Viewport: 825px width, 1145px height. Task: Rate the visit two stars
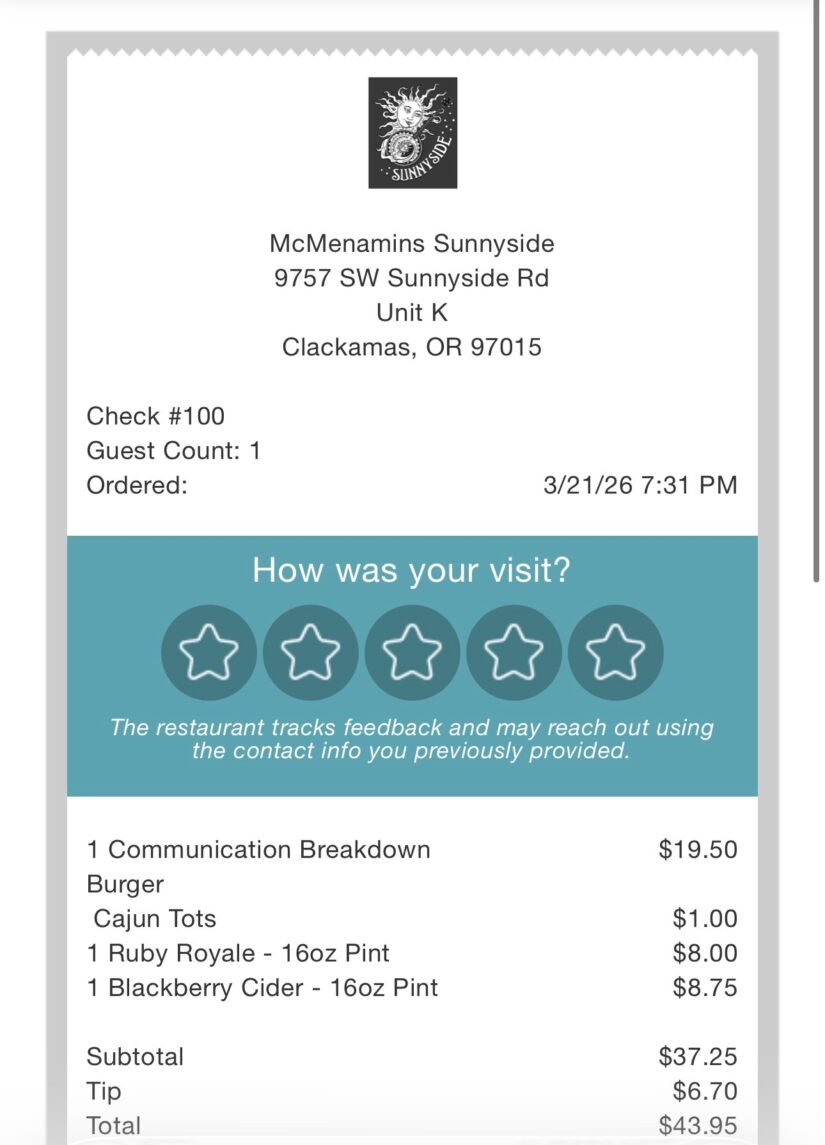pos(311,652)
